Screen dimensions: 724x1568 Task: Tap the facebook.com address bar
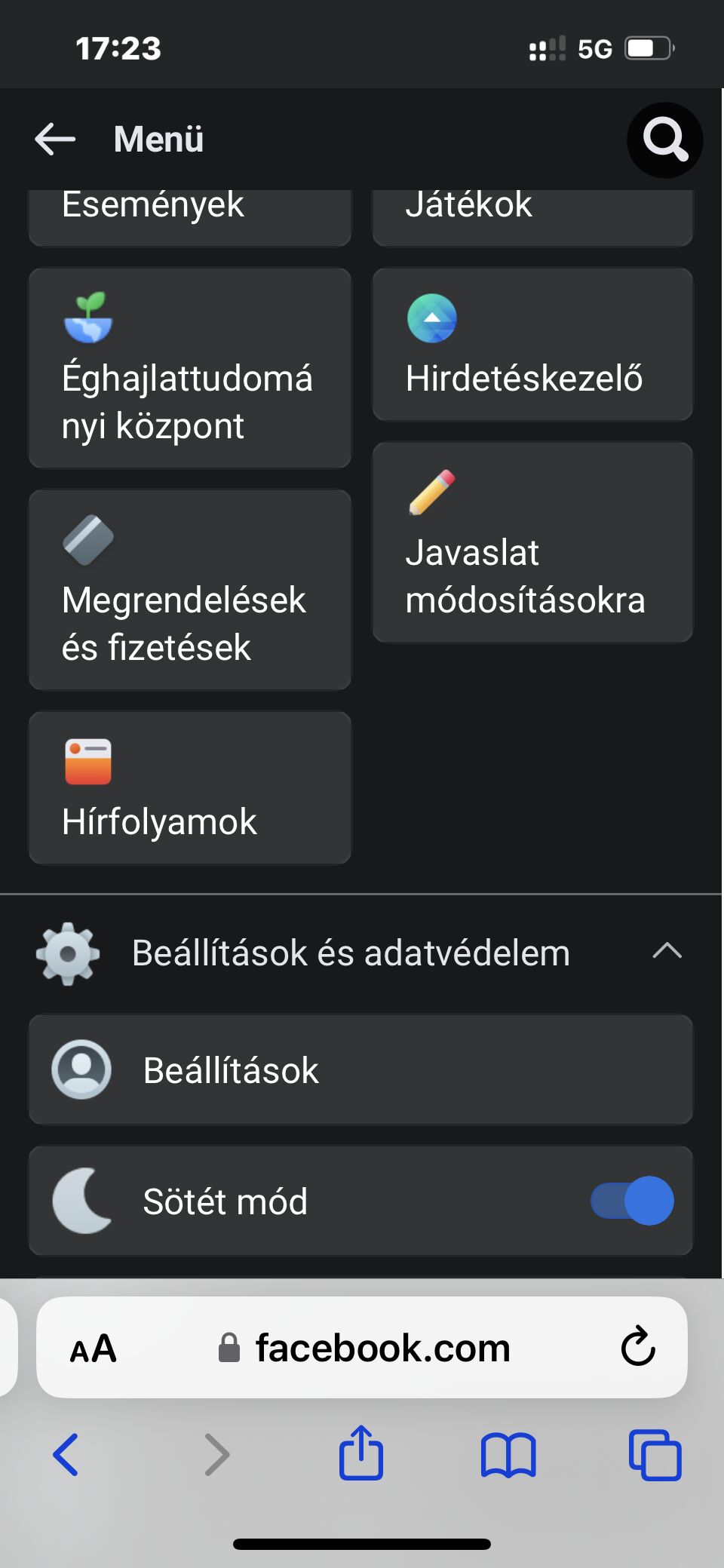[362, 1347]
